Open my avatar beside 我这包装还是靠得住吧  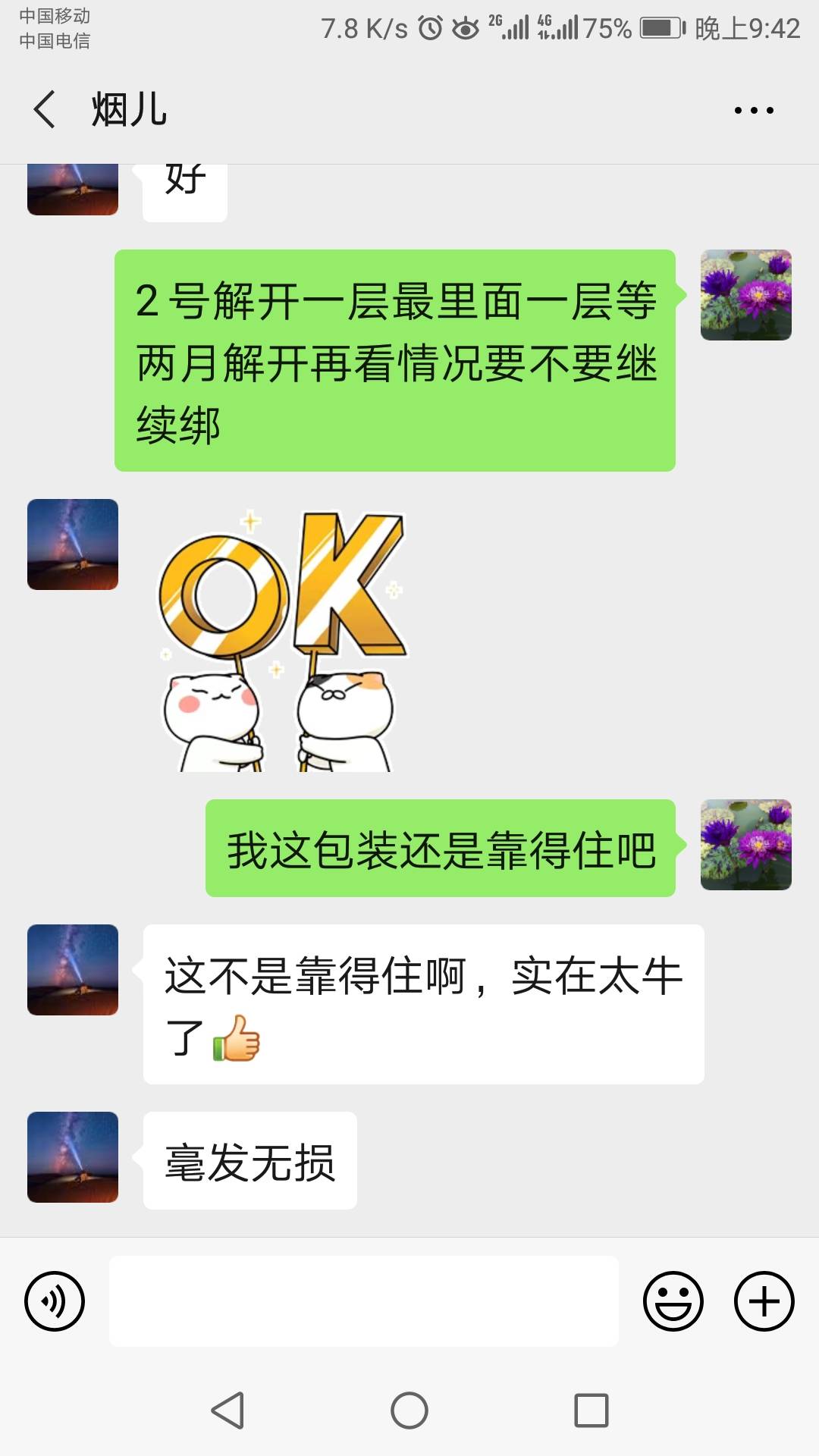745,845
